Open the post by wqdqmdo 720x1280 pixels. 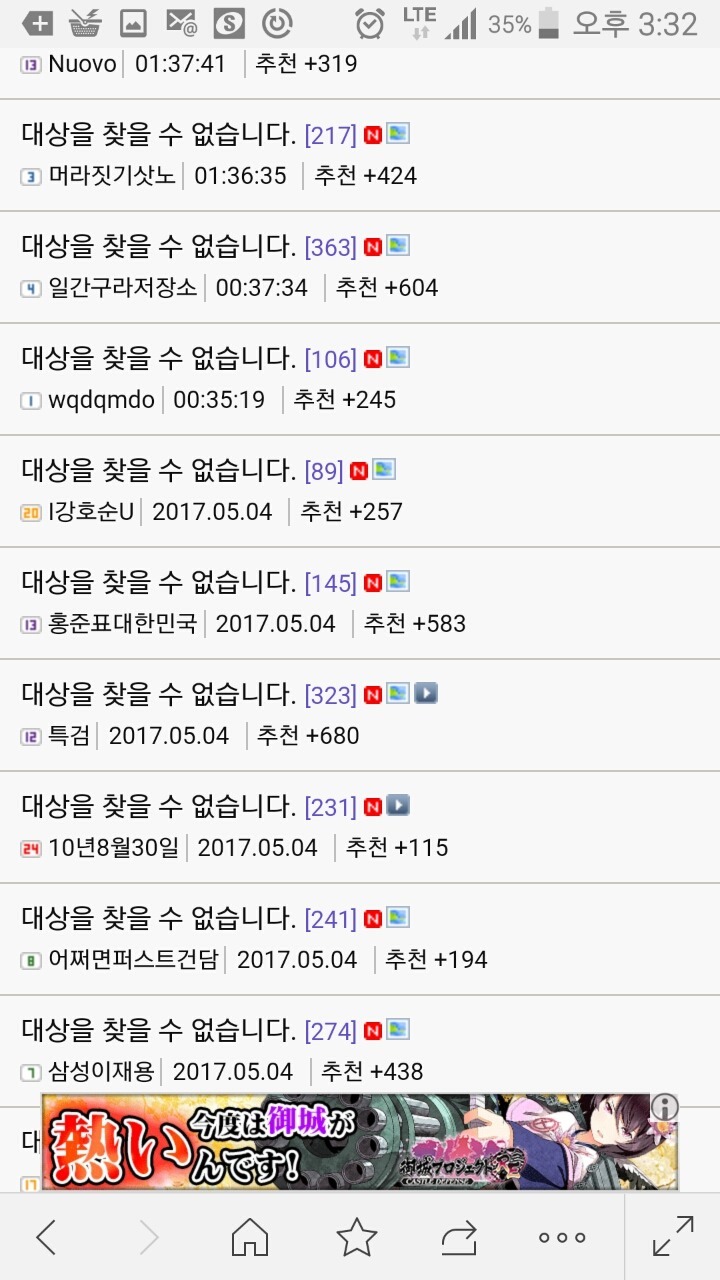click(x=158, y=358)
